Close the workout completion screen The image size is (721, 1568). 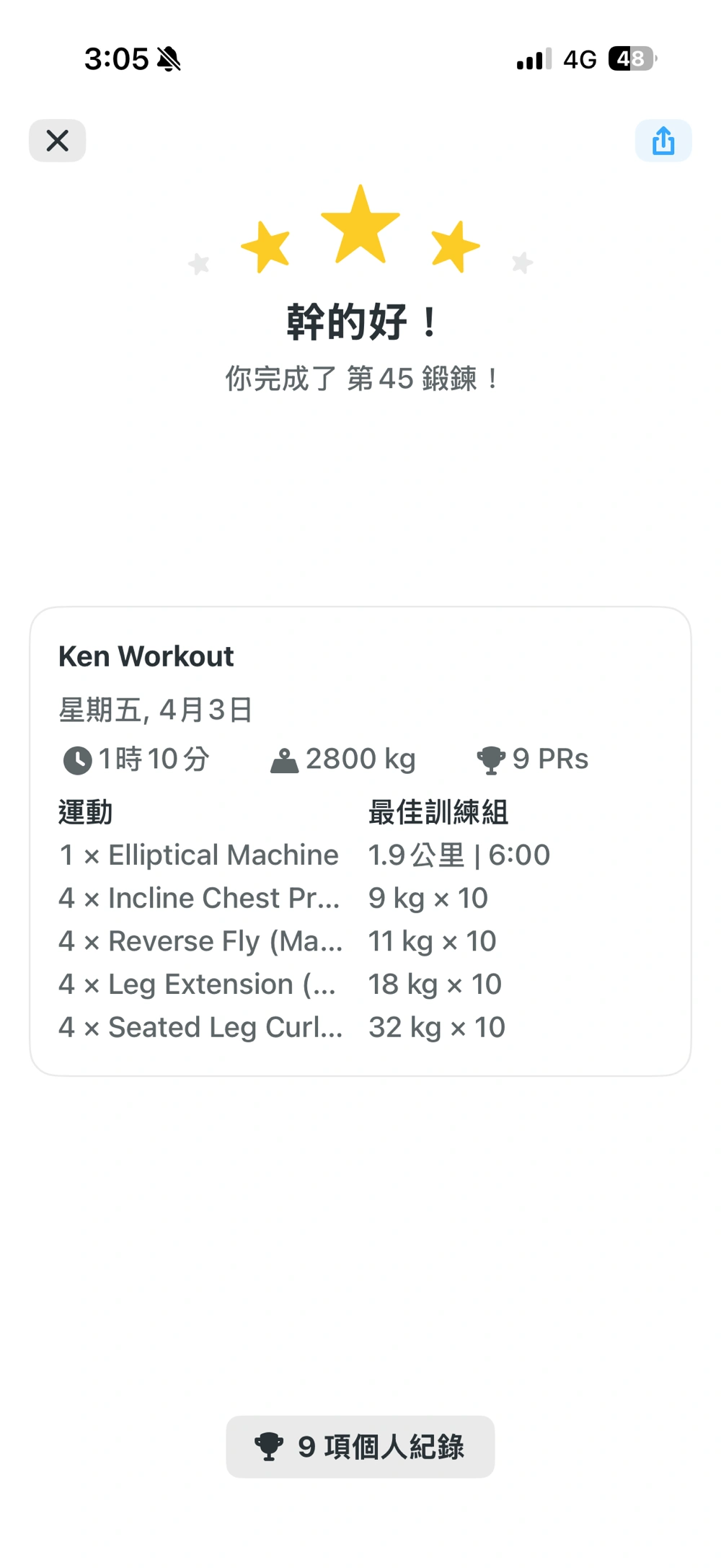[x=57, y=141]
